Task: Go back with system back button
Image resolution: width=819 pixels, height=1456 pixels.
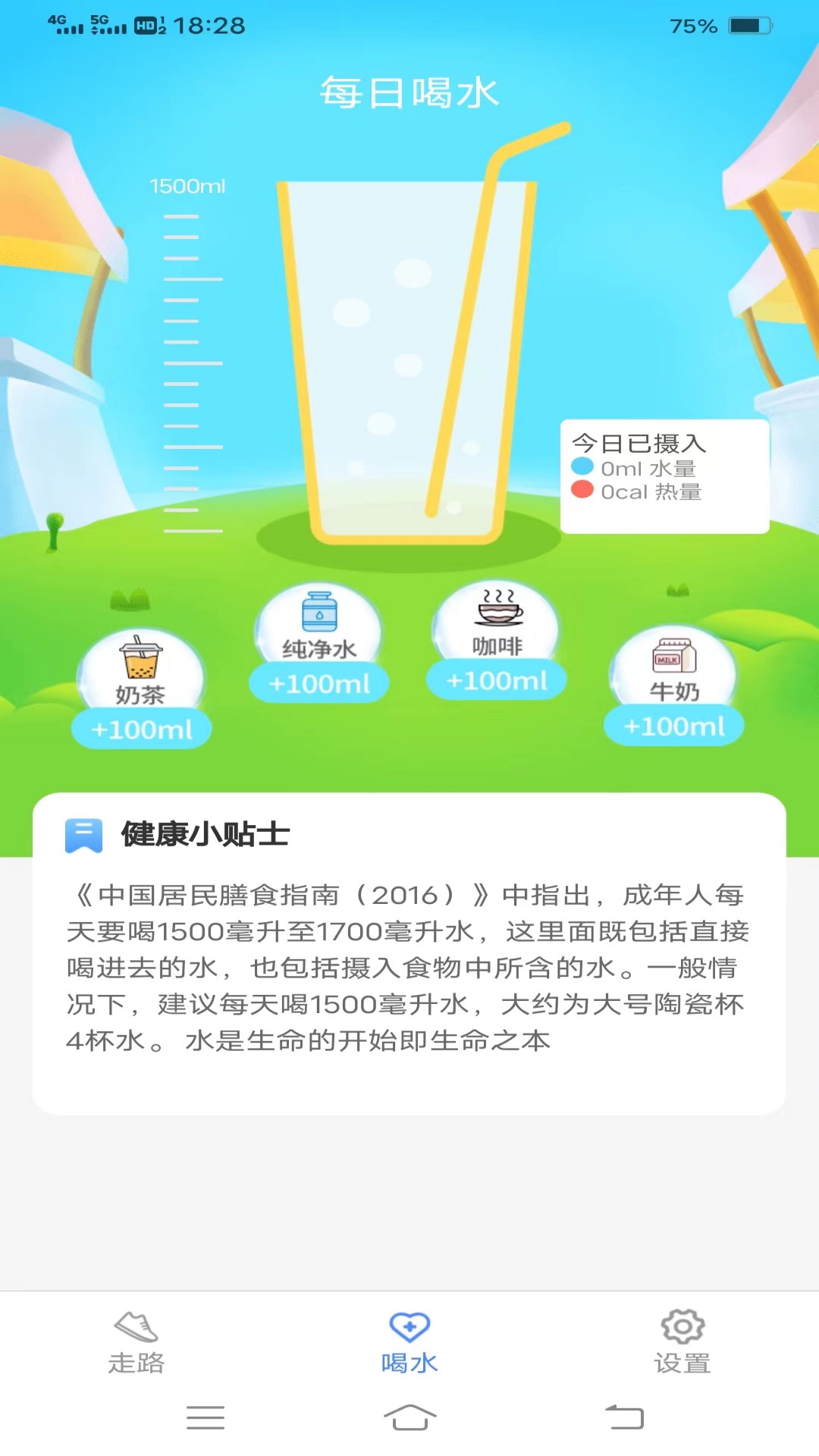Action: 624,1417
